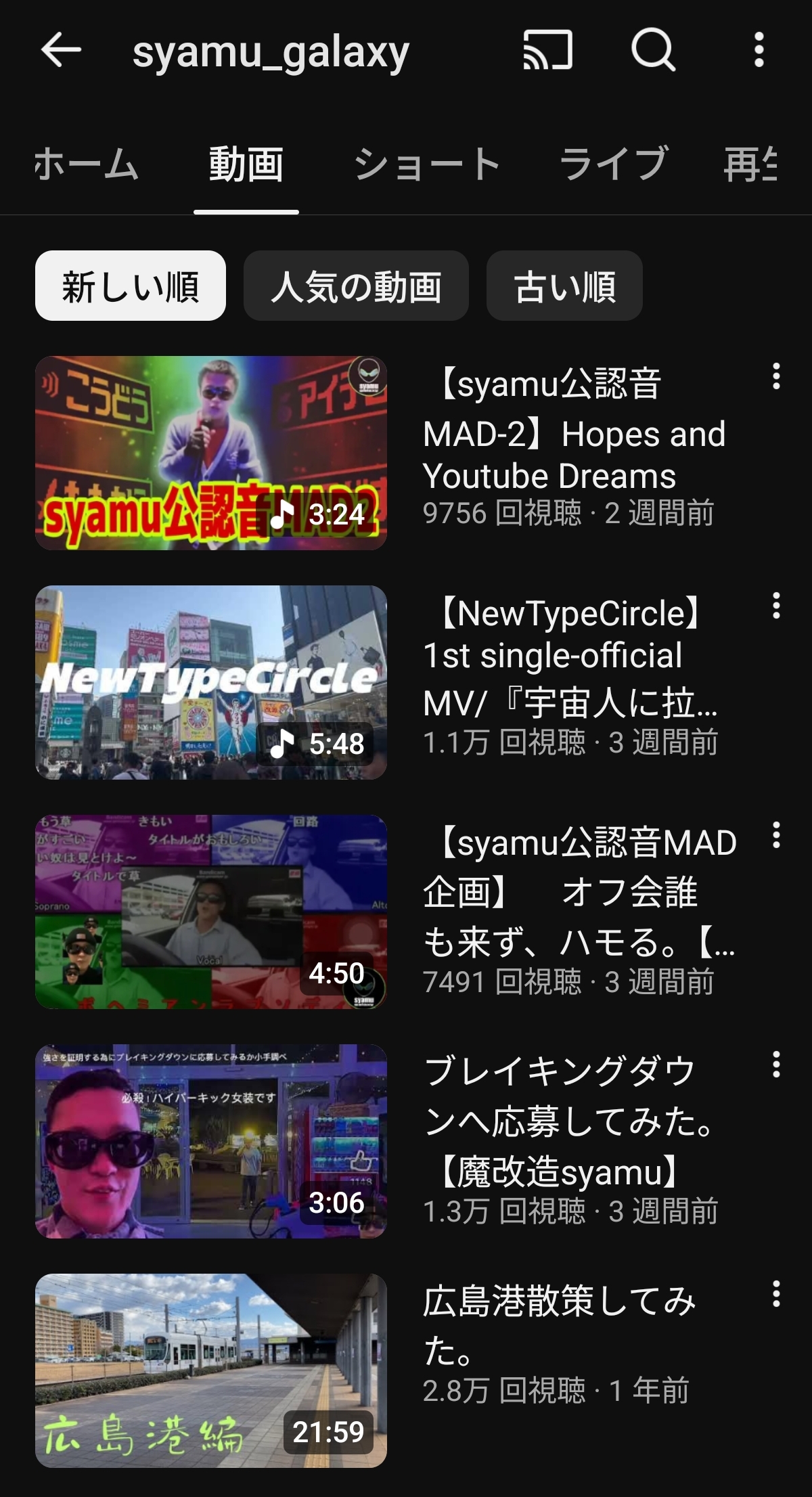Play the Hopes and Youtube Dreams video
Image resolution: width=812 pixels, height=1497 pixels.
(x=211, y=453)
